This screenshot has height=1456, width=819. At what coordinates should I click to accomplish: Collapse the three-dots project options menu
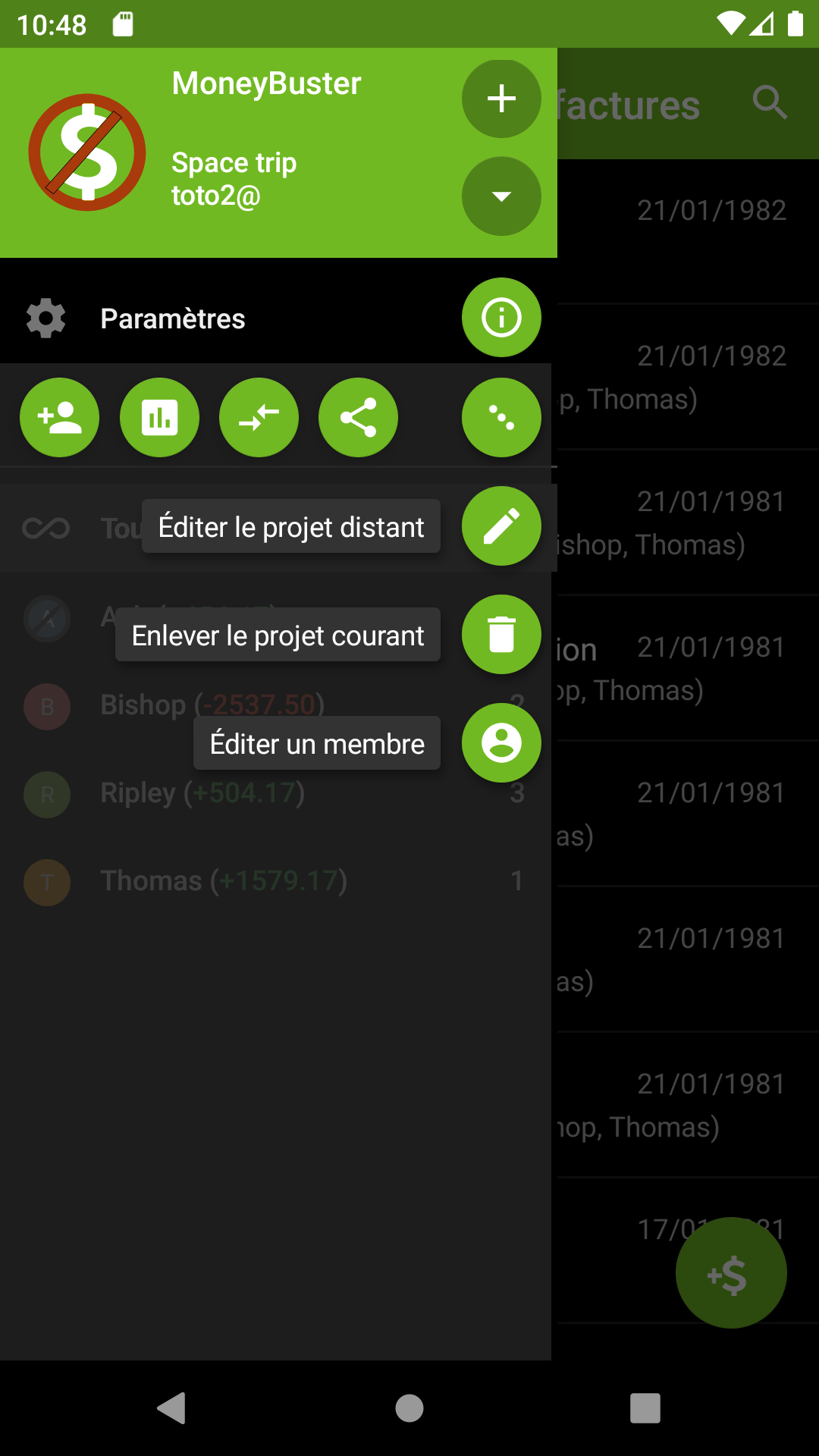coord(501,417)
